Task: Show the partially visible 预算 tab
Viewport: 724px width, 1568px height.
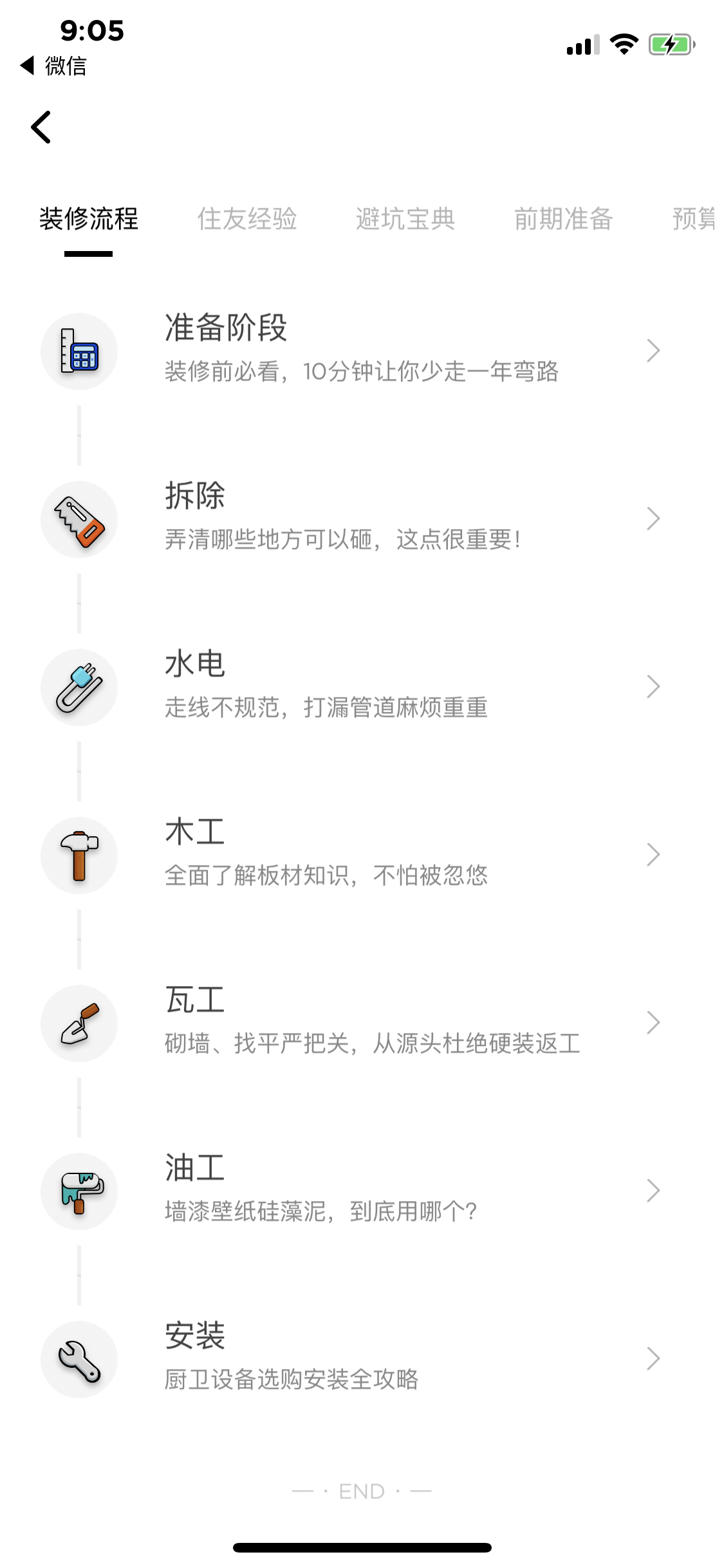Action: [x=693, y=219]
